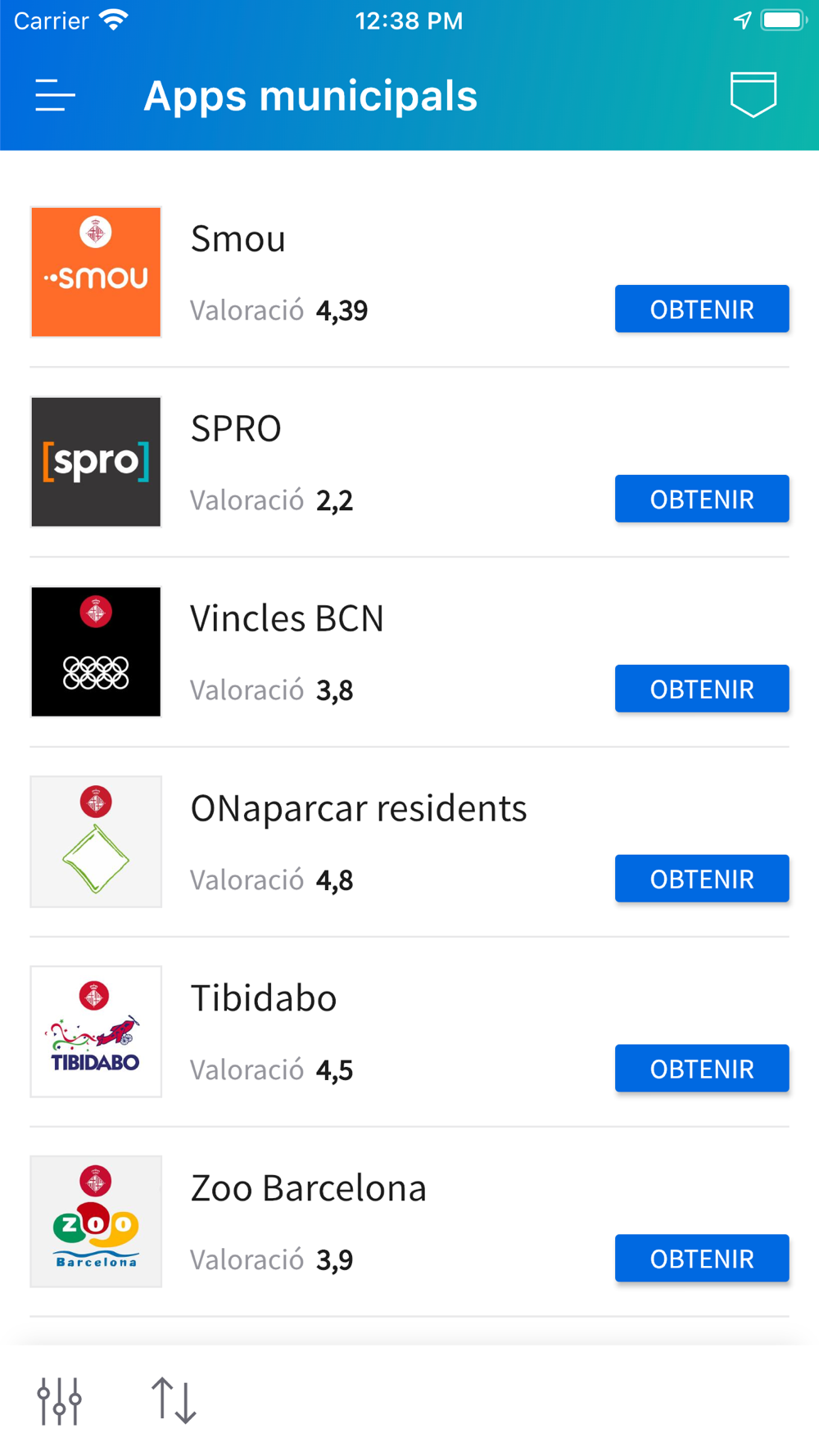819x1456 pixels.
Task: Open the Tibidabo icon tile
Action: point(96,1032)
